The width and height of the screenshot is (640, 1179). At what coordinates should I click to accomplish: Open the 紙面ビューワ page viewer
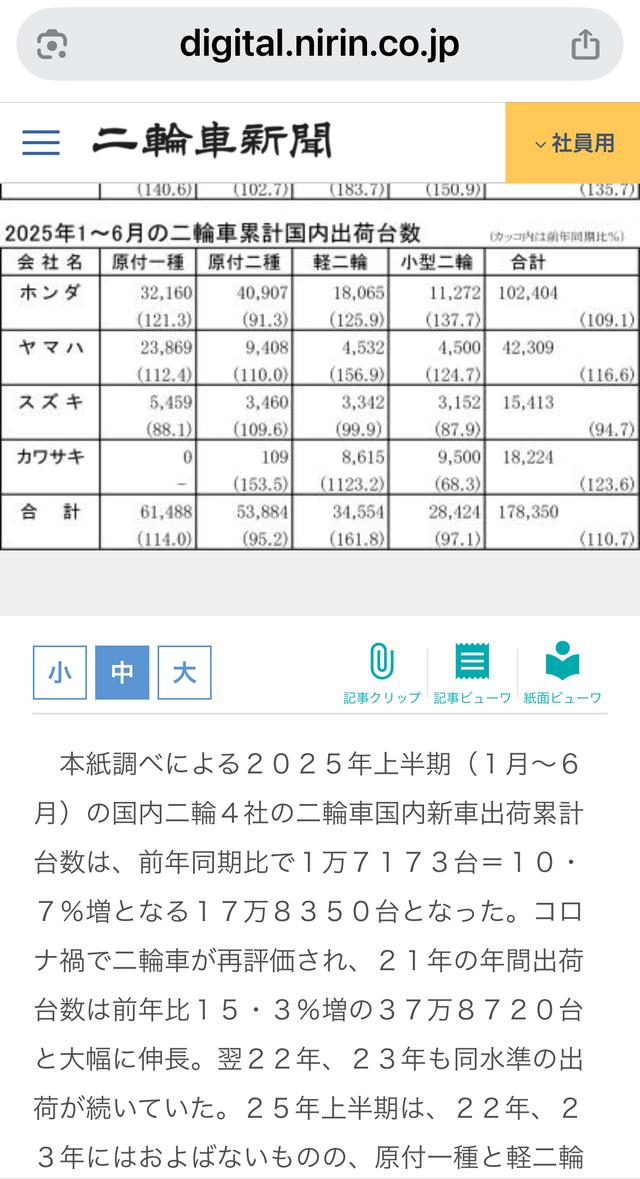pyautogui.click(x=562, y=673)
